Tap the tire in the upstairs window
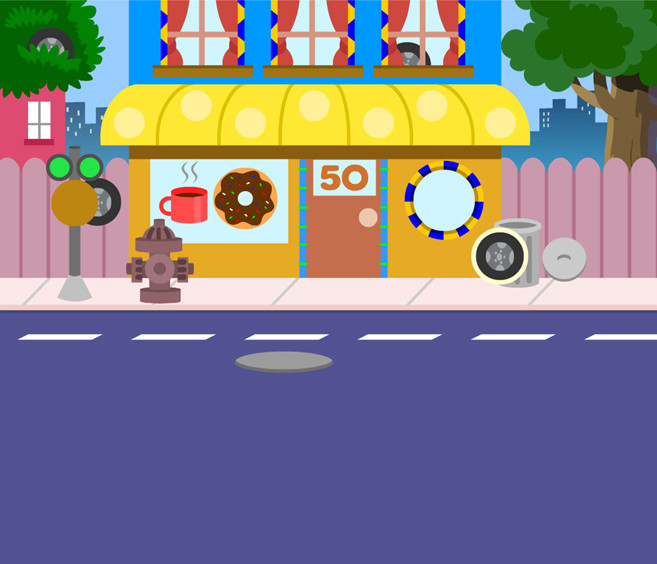The height and width of the screenshot is (564, 657). click(409, 55)
